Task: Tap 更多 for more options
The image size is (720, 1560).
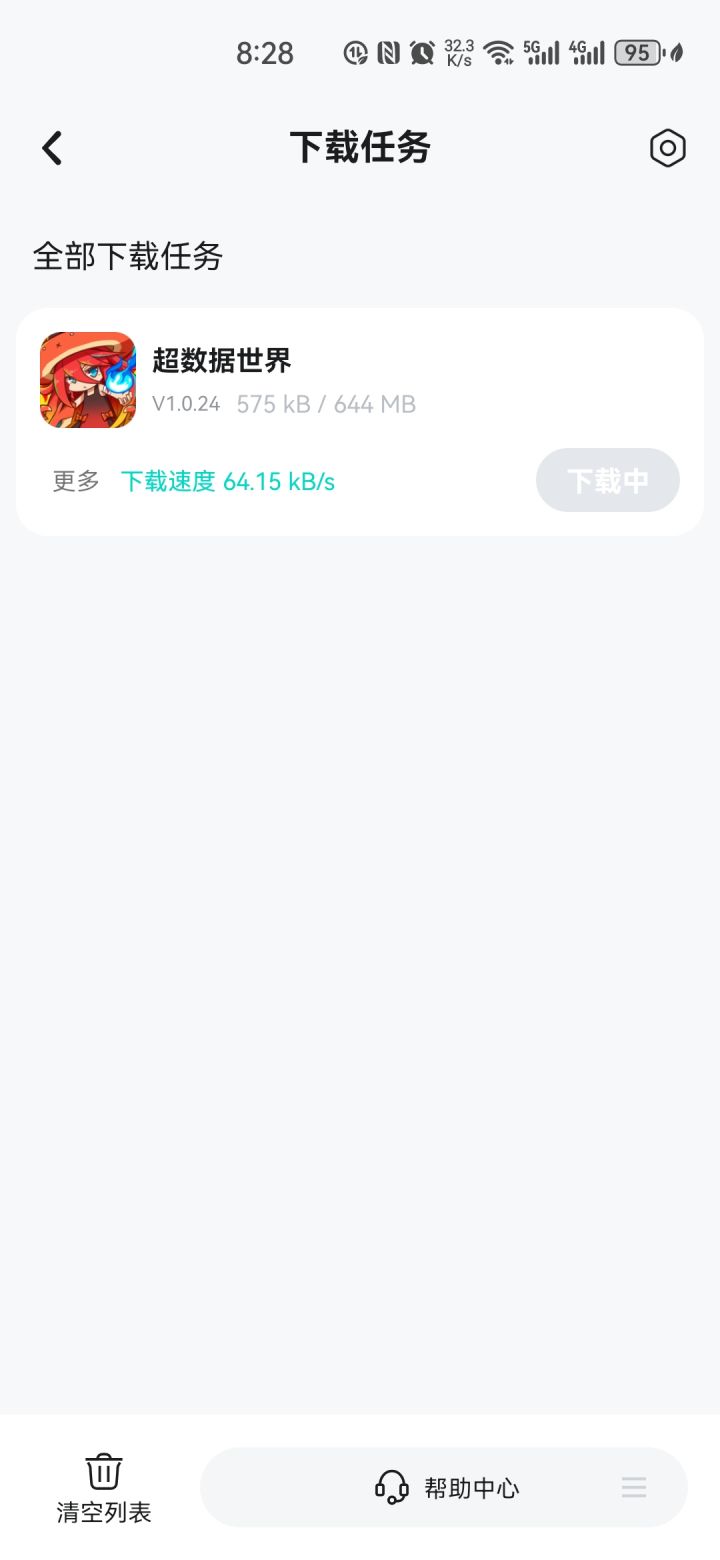Action: coord(76,482)
